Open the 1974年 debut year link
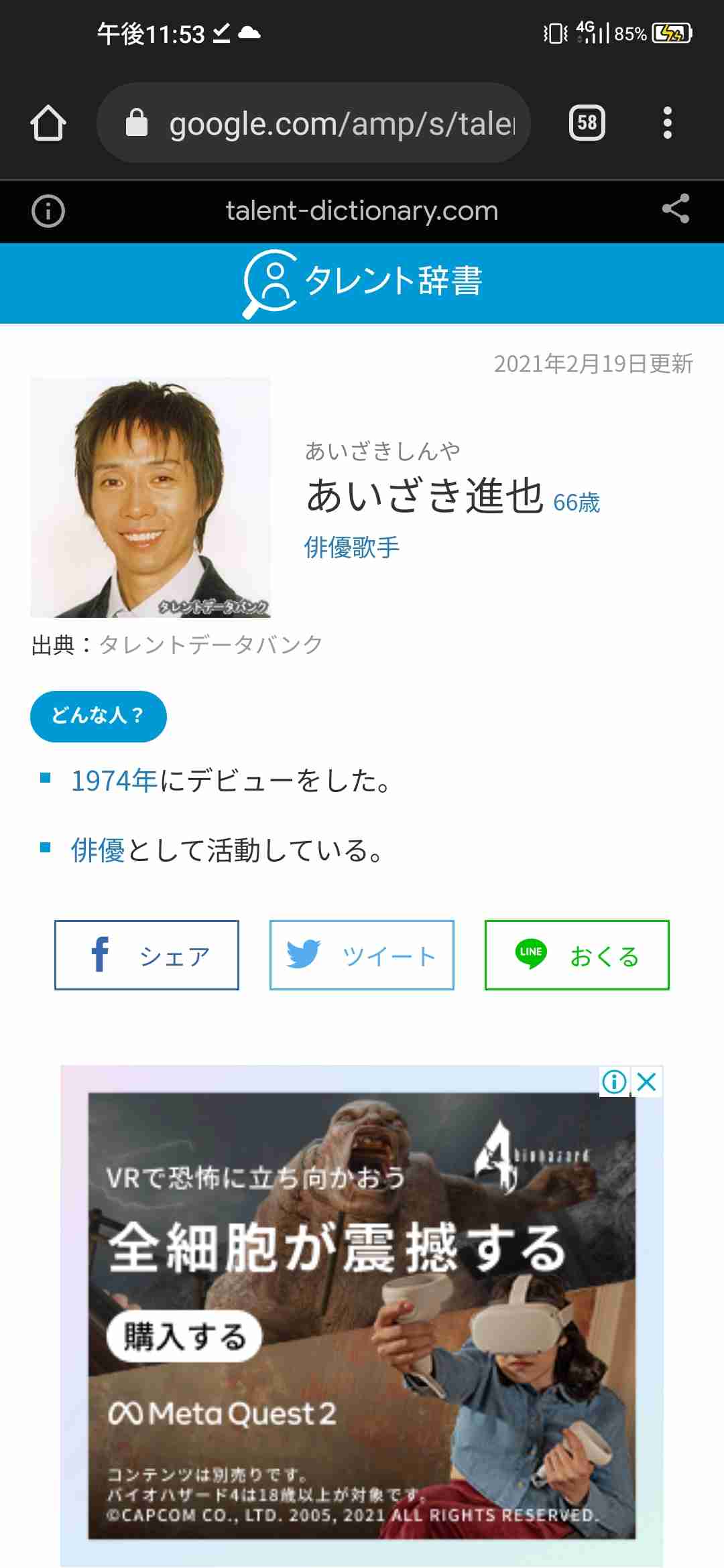This screenshot has height=1568, width=724. point(114,779)
